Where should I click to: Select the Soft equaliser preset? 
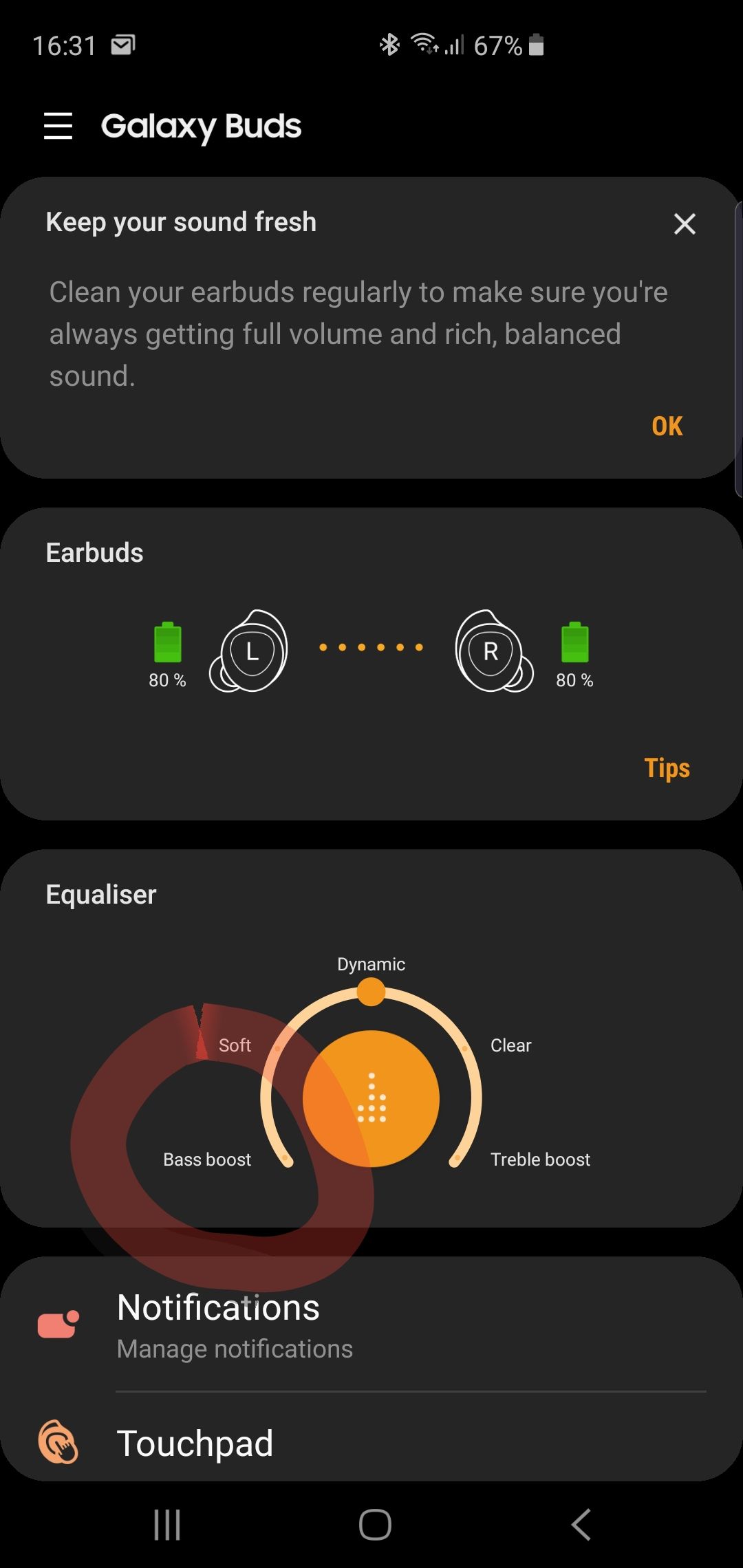tap(235, 1045)
